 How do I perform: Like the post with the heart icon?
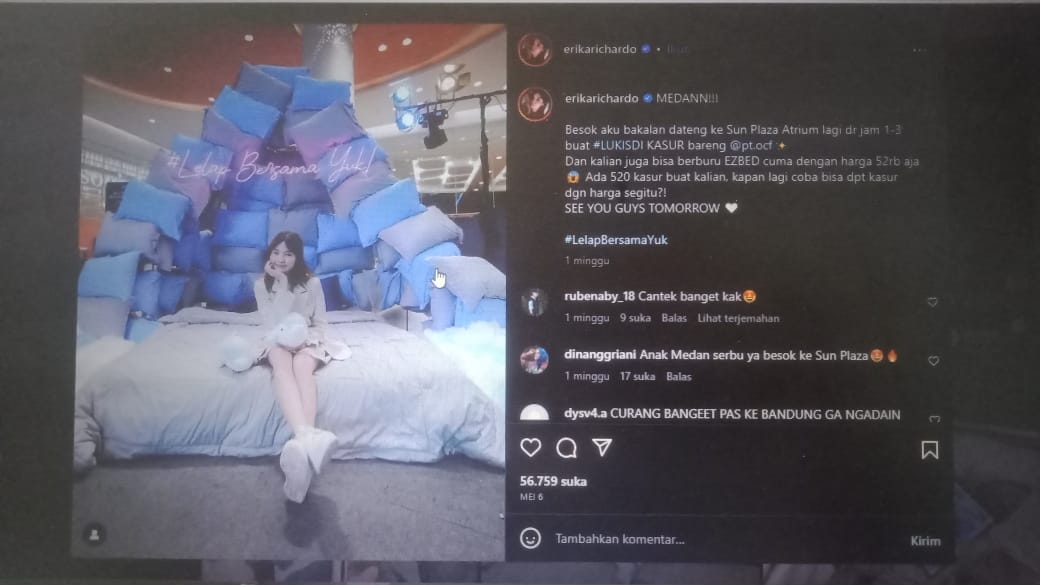[x=531, y=448]
